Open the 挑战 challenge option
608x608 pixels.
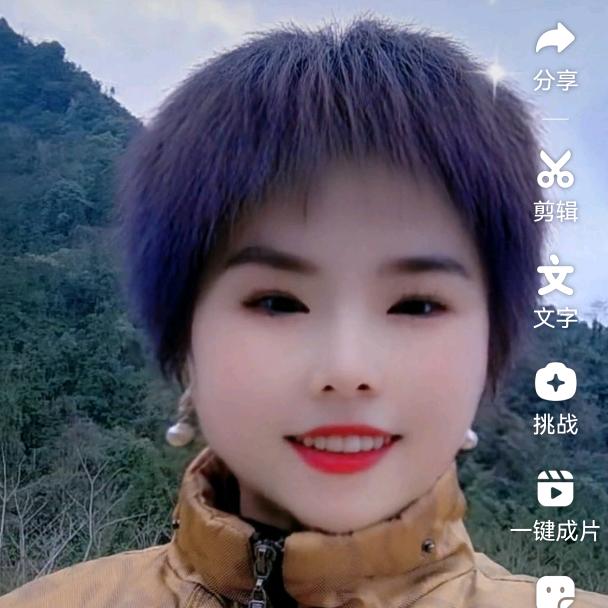(555, 383)
